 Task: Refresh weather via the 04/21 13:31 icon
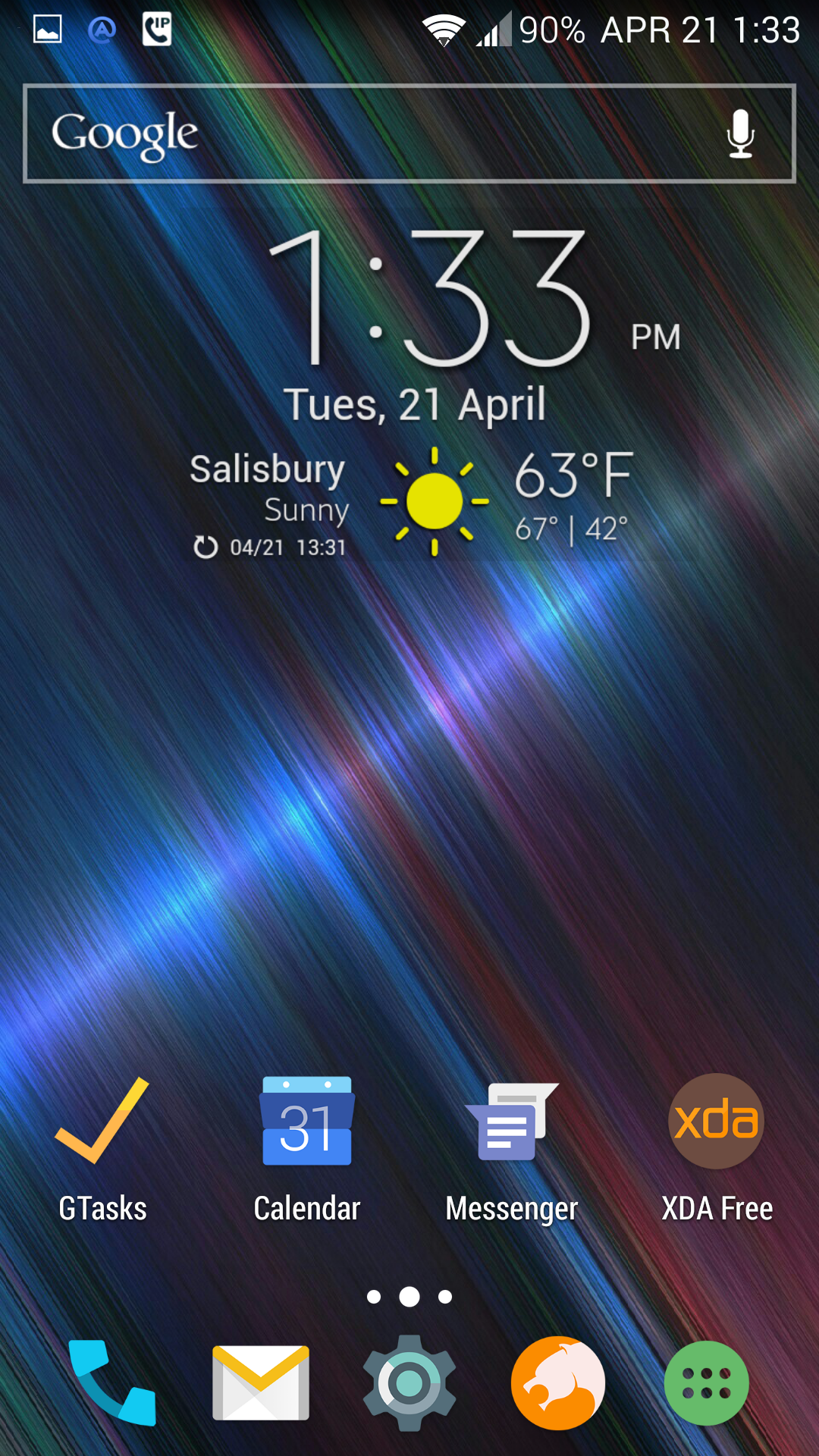206,547
